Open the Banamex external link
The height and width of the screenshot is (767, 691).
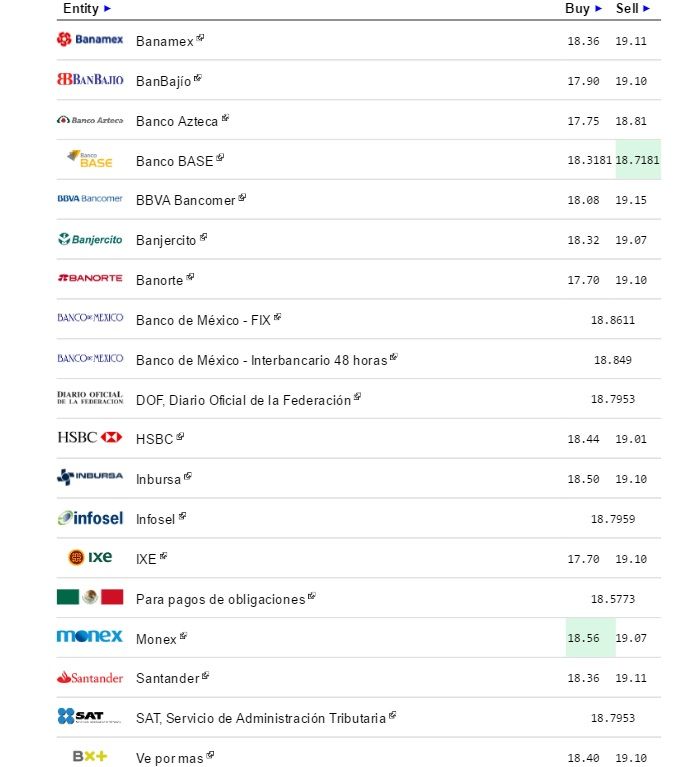[165, 41]
